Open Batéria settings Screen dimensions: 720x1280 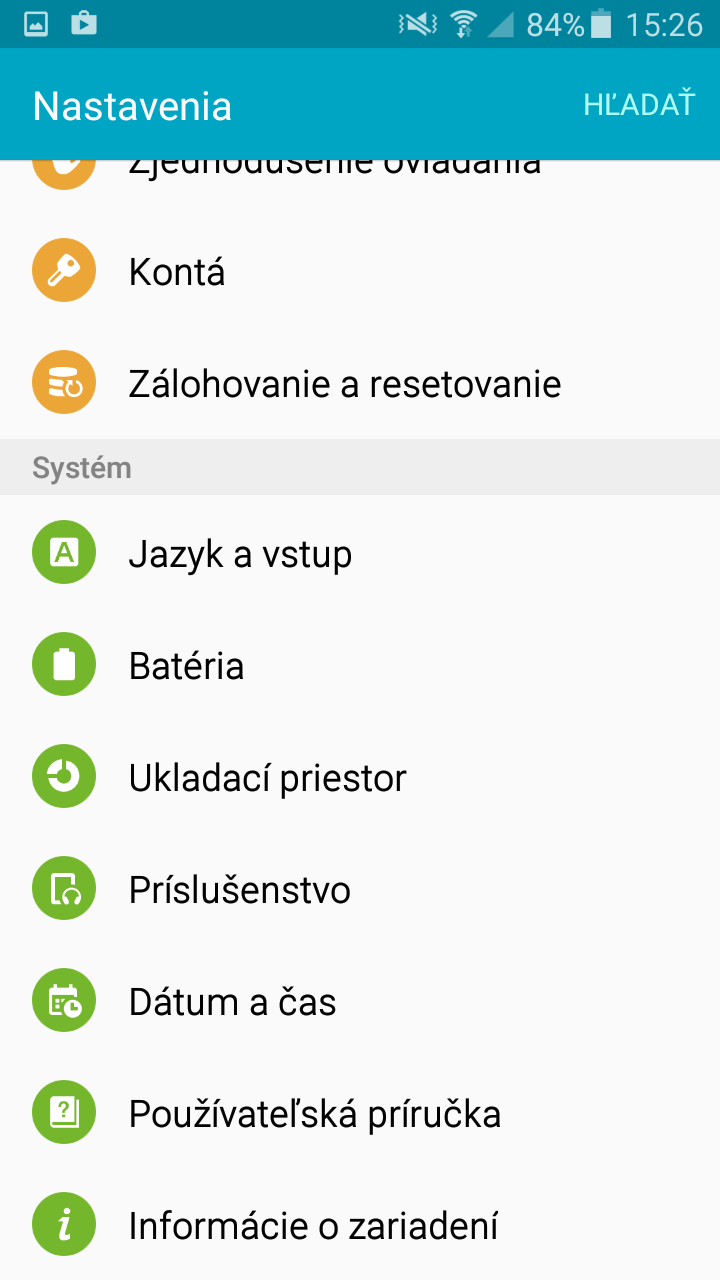360,665
